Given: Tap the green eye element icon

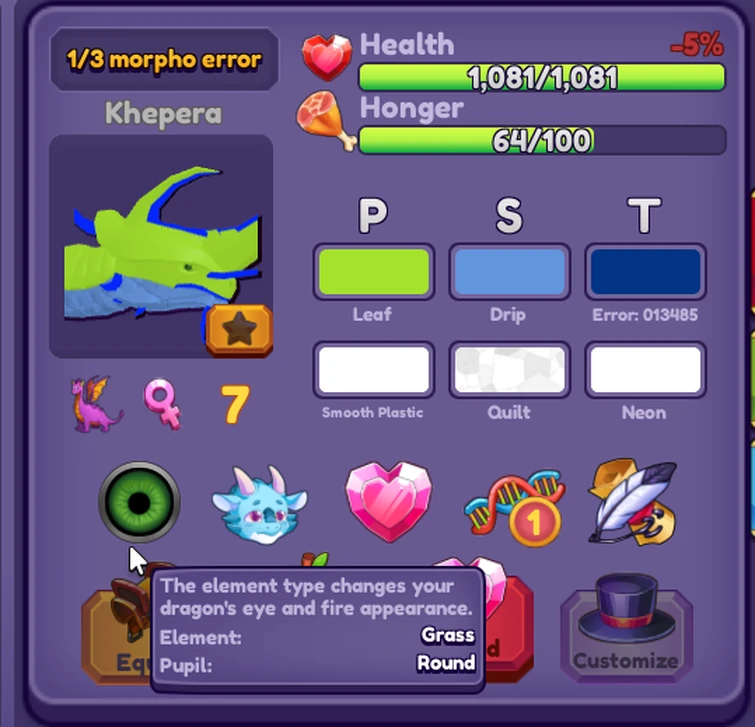Looking at the screenshot, I should 140,502.
